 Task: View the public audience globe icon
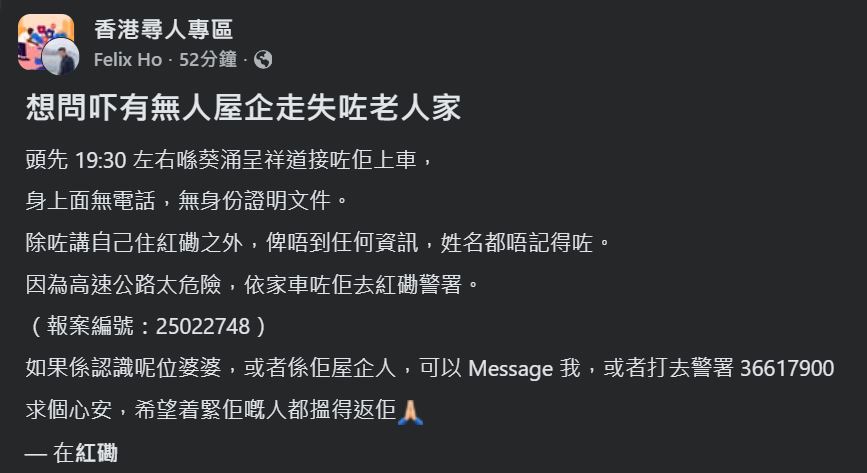(263, 60)
